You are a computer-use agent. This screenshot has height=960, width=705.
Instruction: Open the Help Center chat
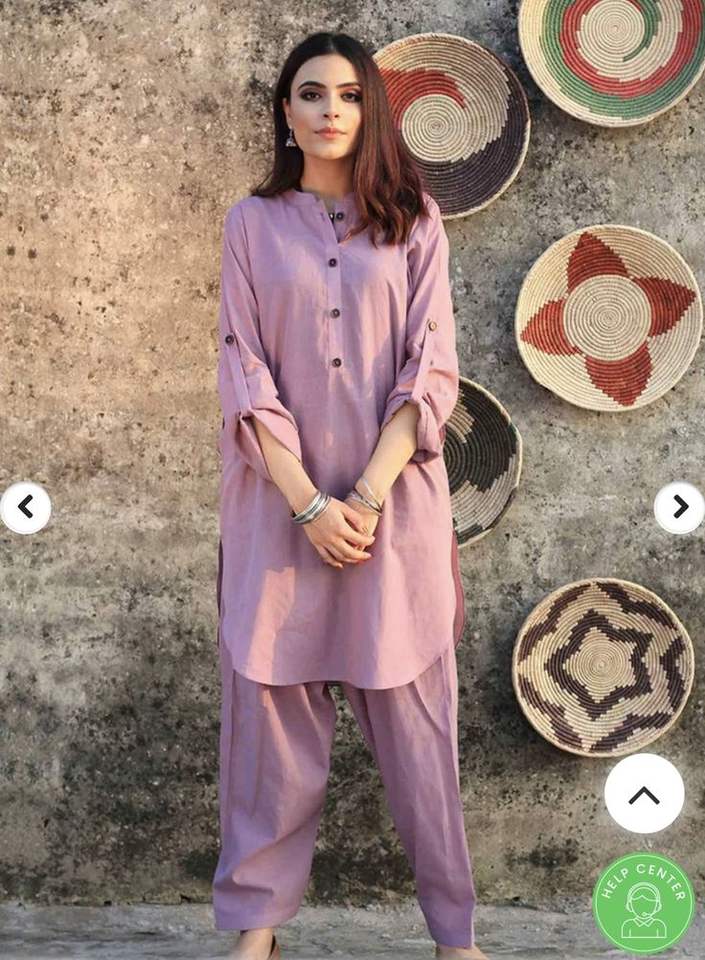(x=643, y=902)
